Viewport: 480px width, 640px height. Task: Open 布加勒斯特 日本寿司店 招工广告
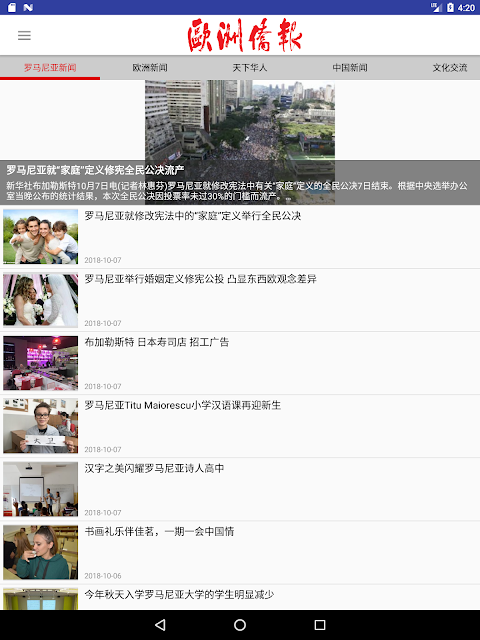pyautogui.click(x=240, y=363)
